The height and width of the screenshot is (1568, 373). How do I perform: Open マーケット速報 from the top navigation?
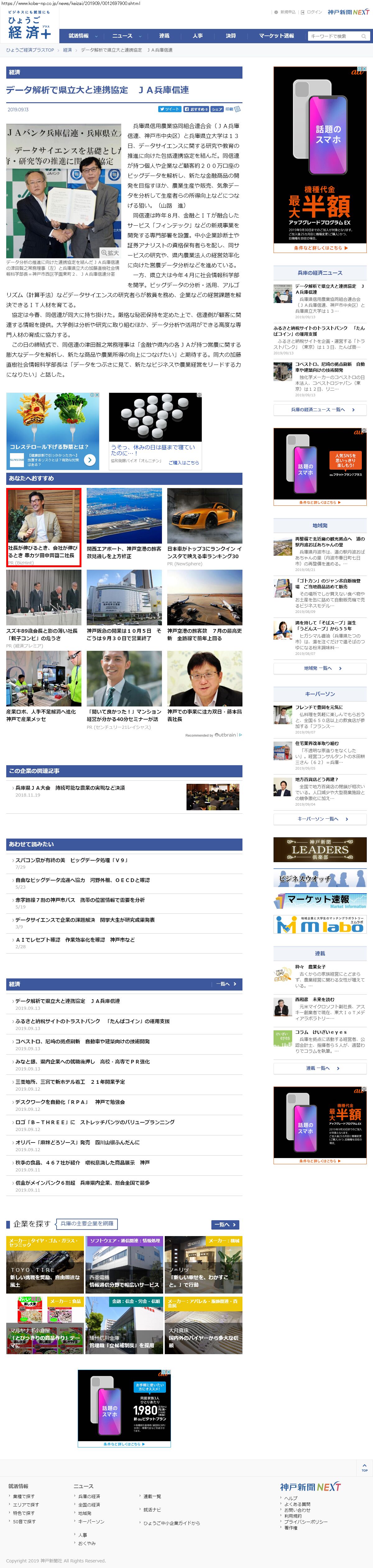[276, 36]
